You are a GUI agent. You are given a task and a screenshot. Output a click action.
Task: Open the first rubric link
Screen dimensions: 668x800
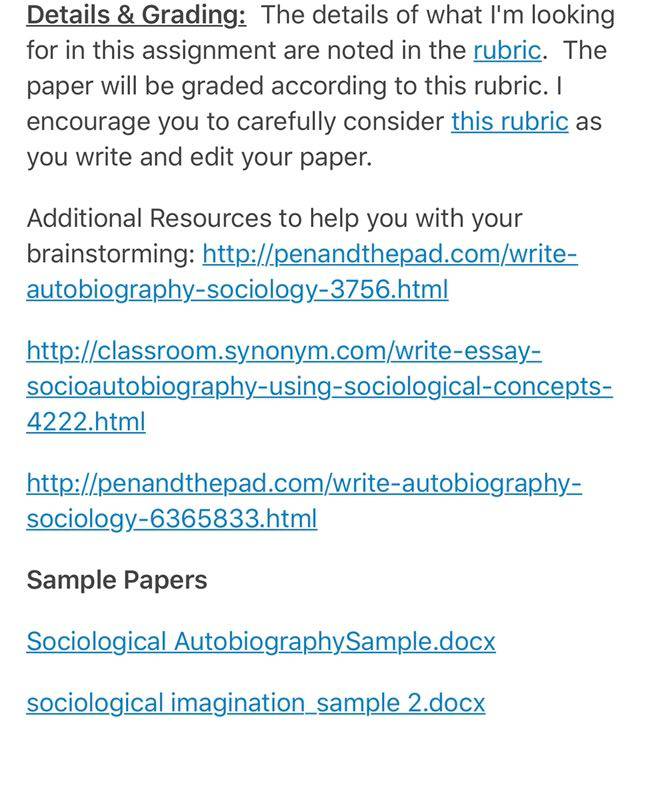pyautogui.click(x=507, y=51)
